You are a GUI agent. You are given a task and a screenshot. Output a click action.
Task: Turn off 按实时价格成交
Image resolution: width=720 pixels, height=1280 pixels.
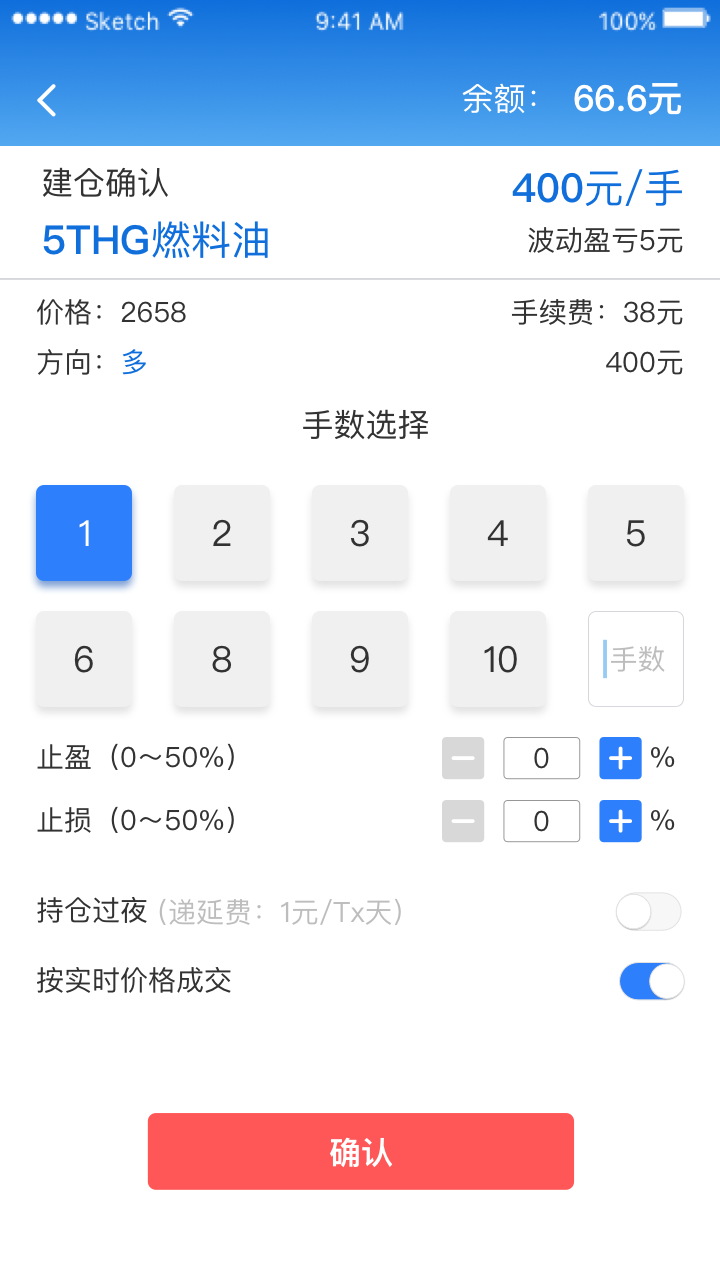652,981
